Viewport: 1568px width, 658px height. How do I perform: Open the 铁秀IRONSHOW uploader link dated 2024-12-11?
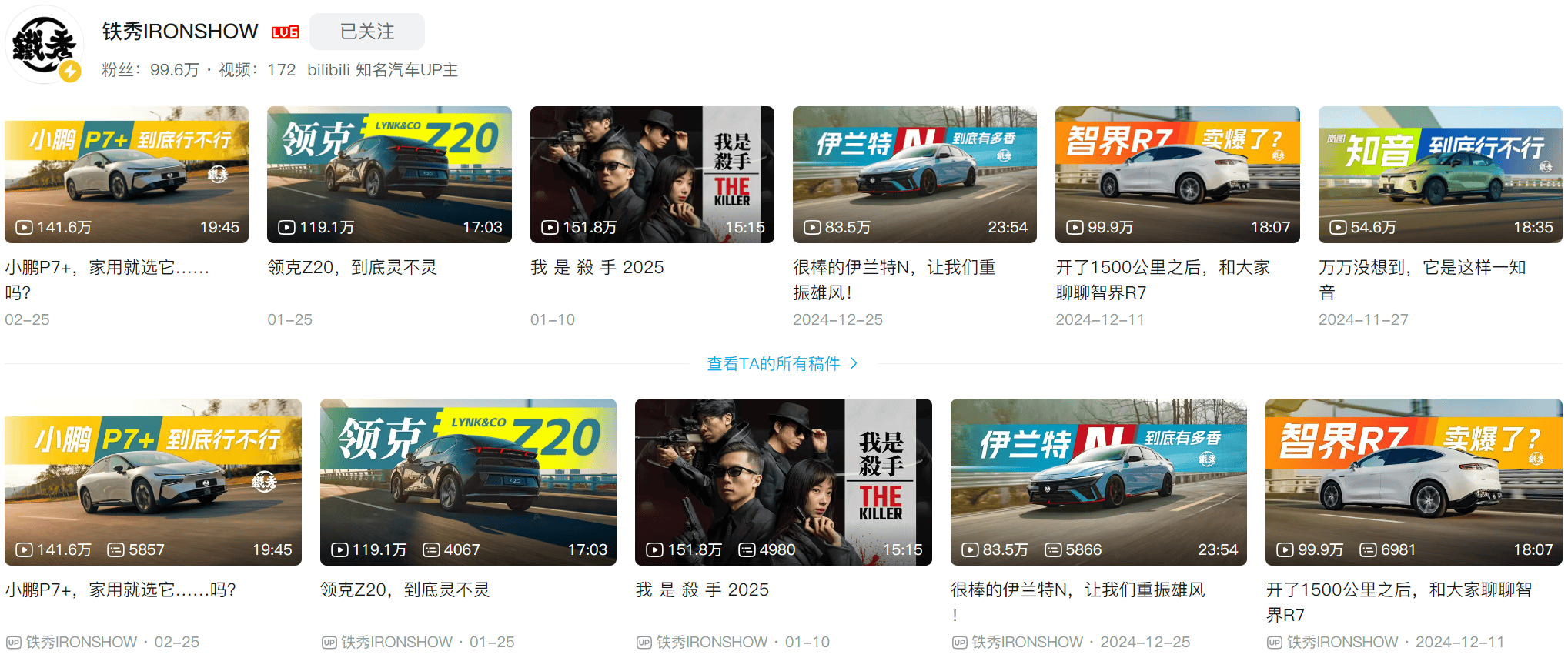1342,642
